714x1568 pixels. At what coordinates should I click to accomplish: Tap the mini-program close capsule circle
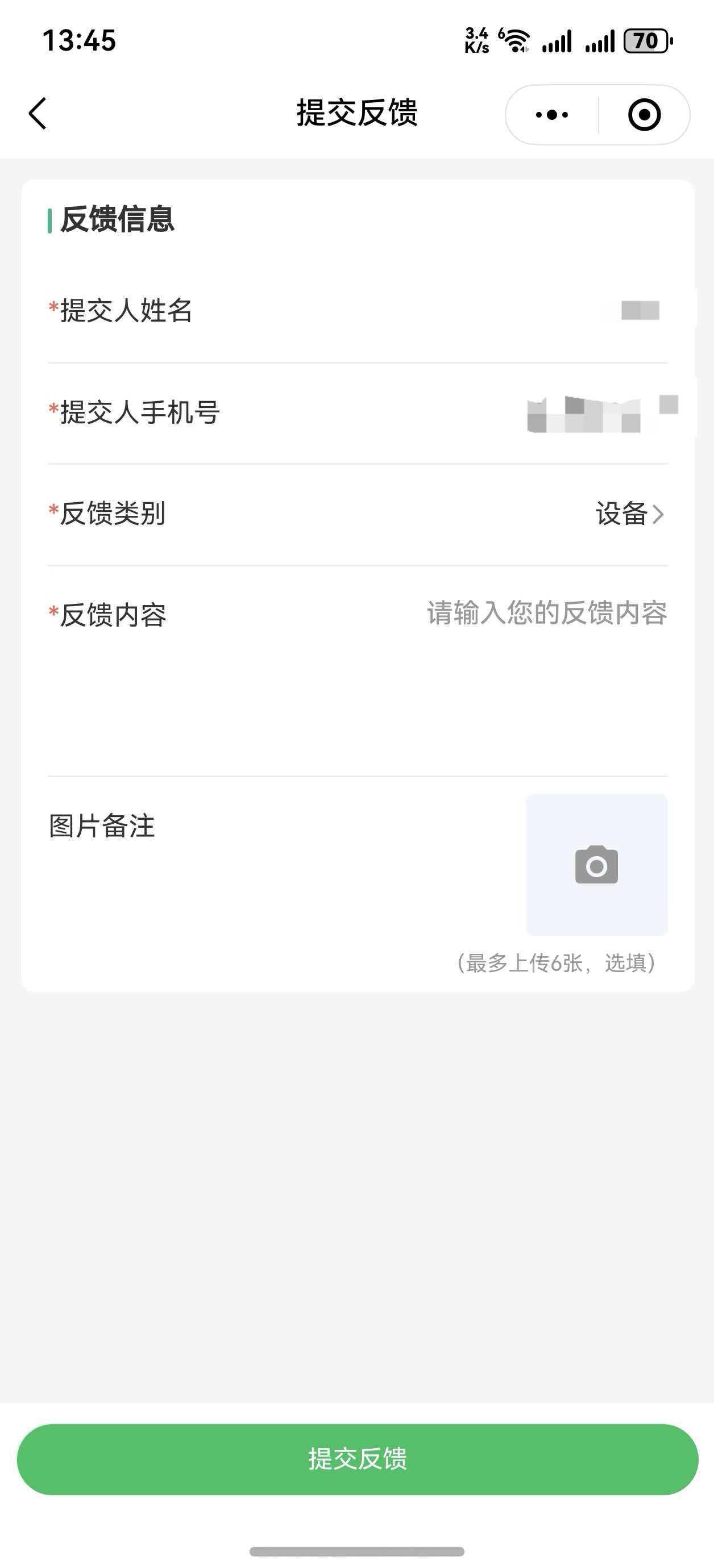(647, 114)
